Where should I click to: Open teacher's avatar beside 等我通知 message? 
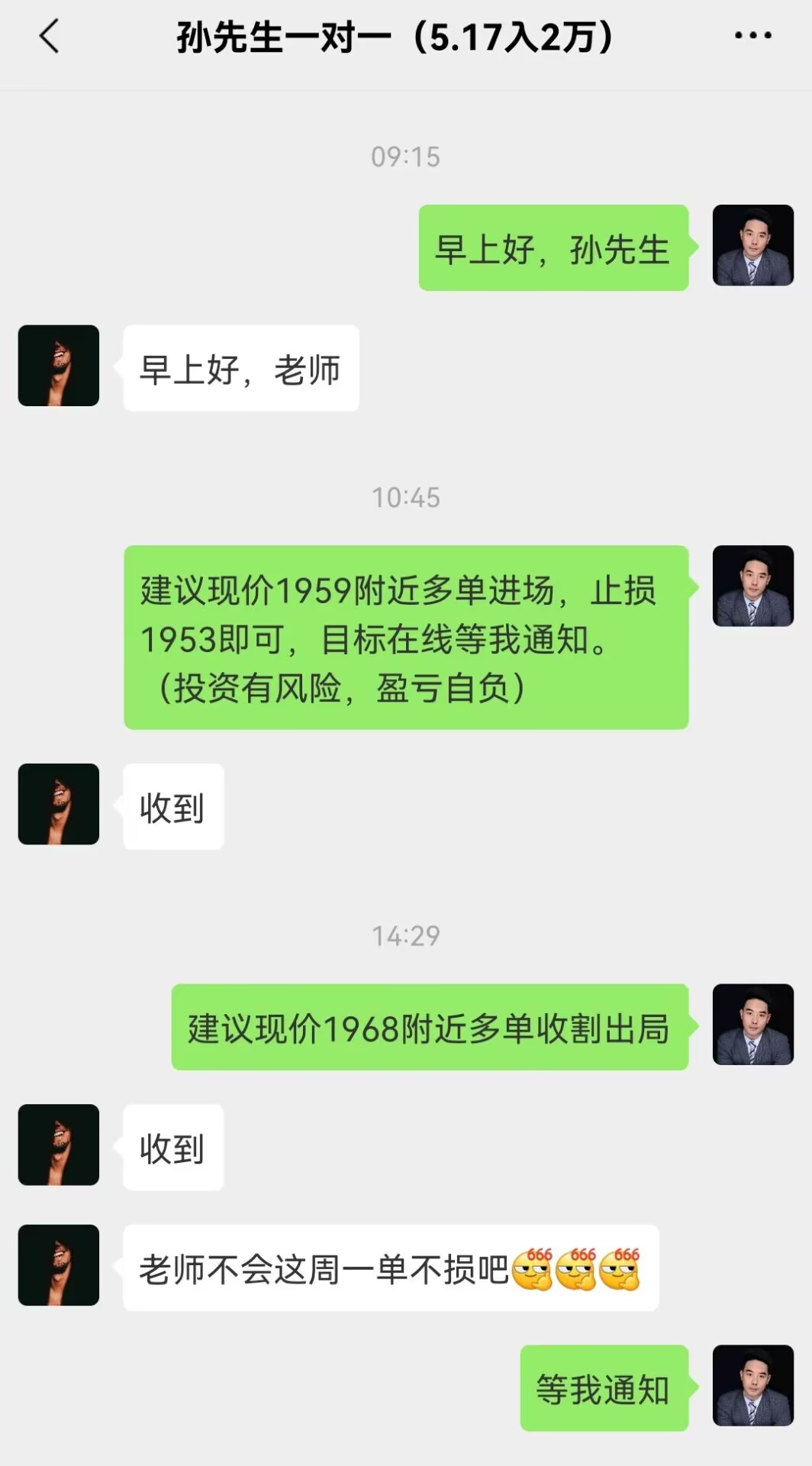752,1385
